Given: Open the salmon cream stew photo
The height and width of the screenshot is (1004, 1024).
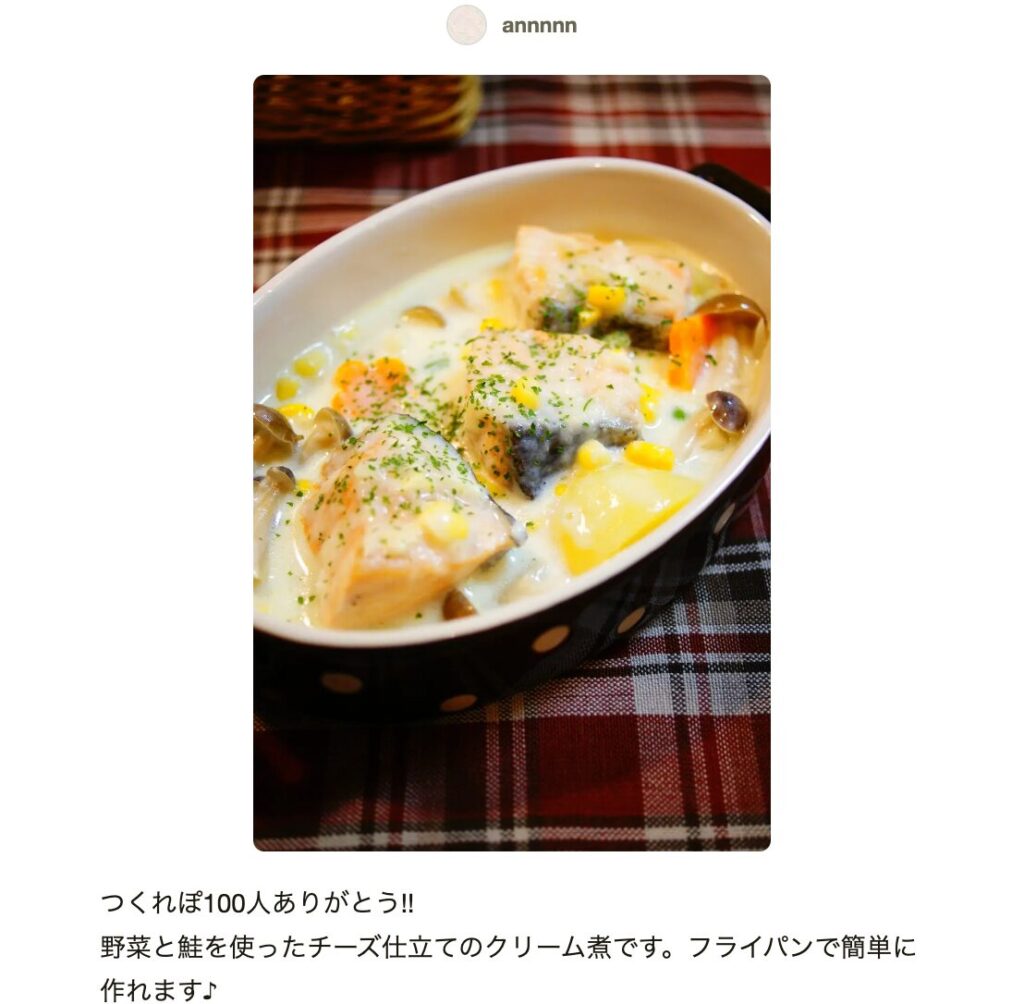Looking at the screenshot, I should click(511, 462).
